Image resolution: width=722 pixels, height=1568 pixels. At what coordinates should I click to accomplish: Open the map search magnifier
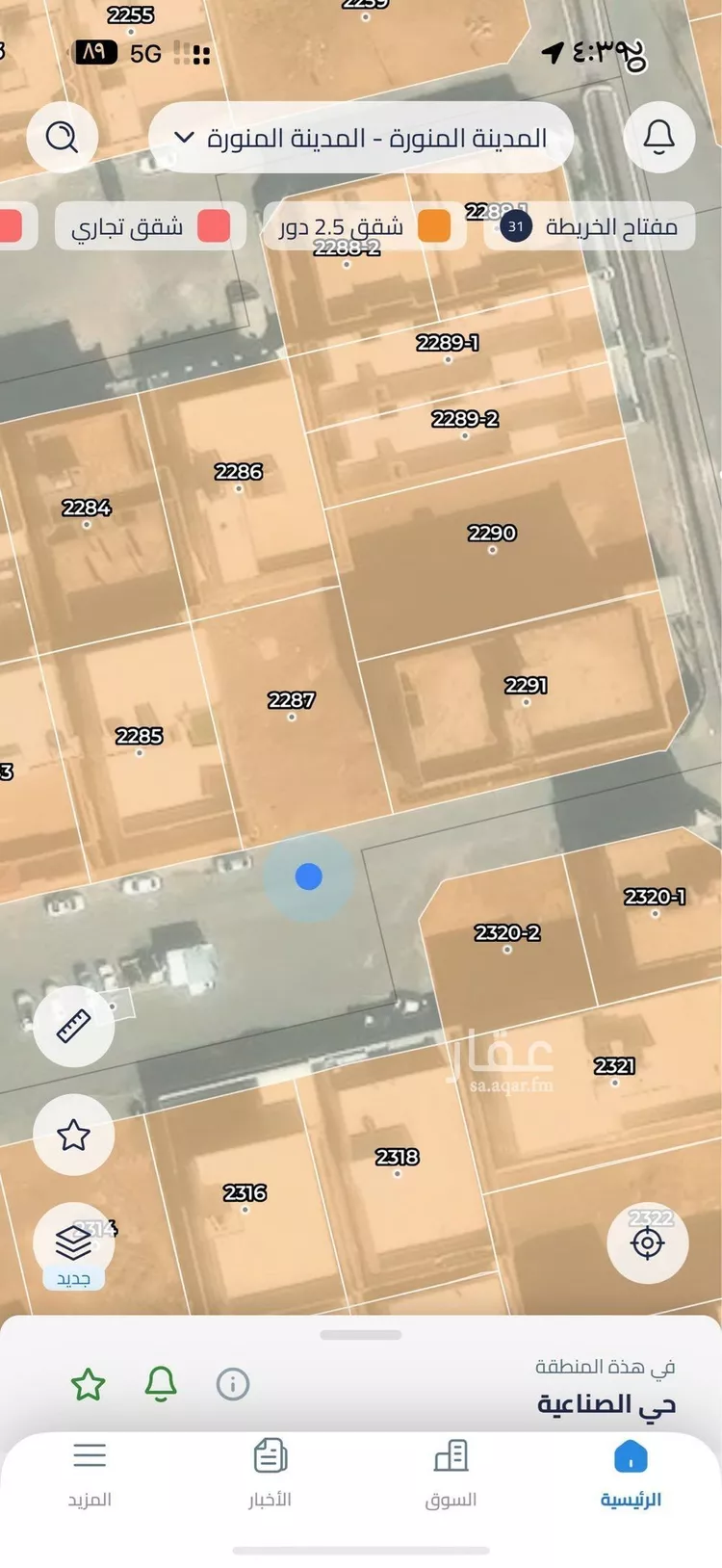tap(63, 138)
